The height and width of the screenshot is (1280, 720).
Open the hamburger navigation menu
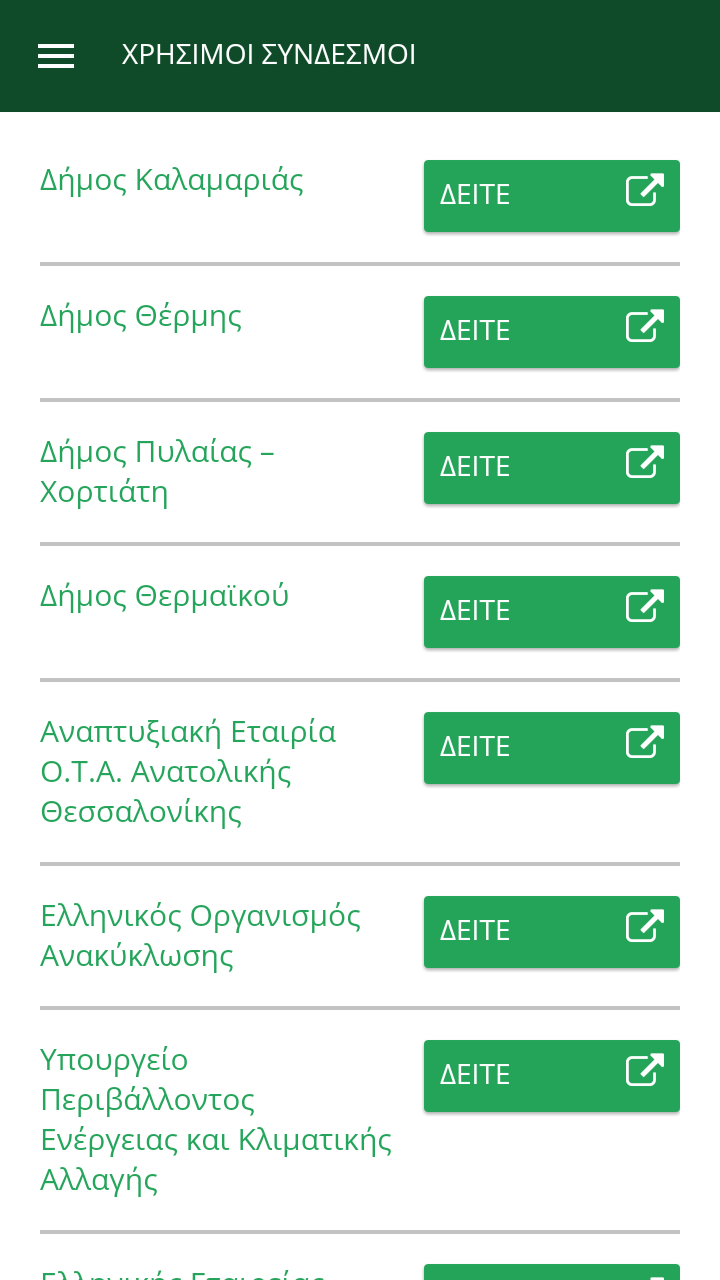click(56, 56)
